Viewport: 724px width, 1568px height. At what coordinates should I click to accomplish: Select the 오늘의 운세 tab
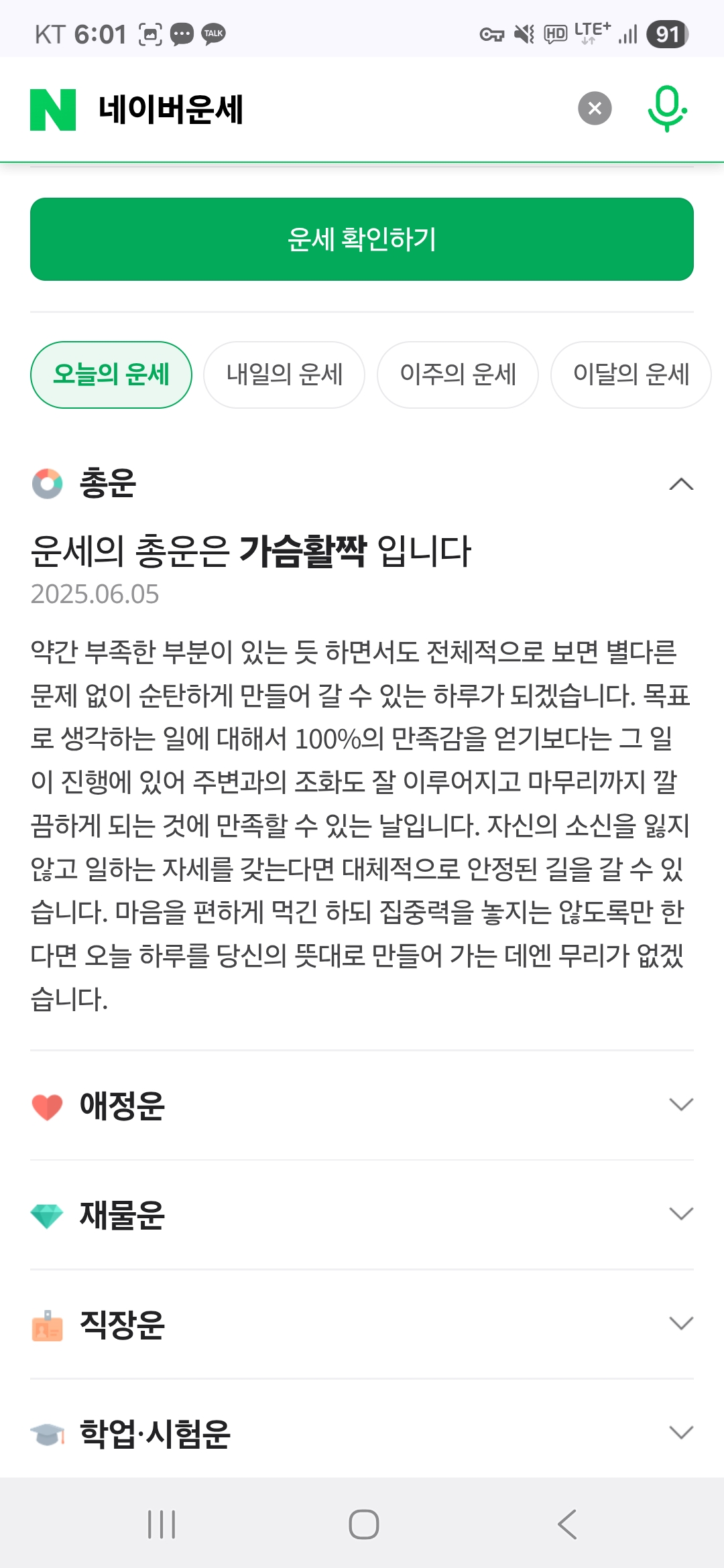pyautogui.click(x=111, y=375)
